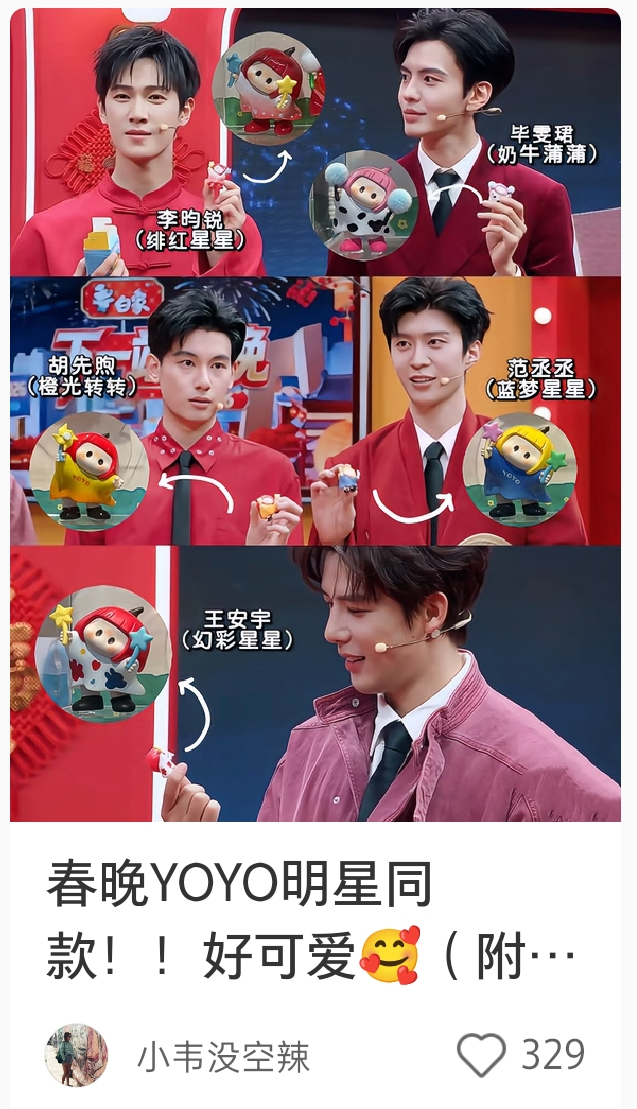Viewport: 637px width, 1109px height.
Task: View author name 小韦没空辣
Action: 223,1057
